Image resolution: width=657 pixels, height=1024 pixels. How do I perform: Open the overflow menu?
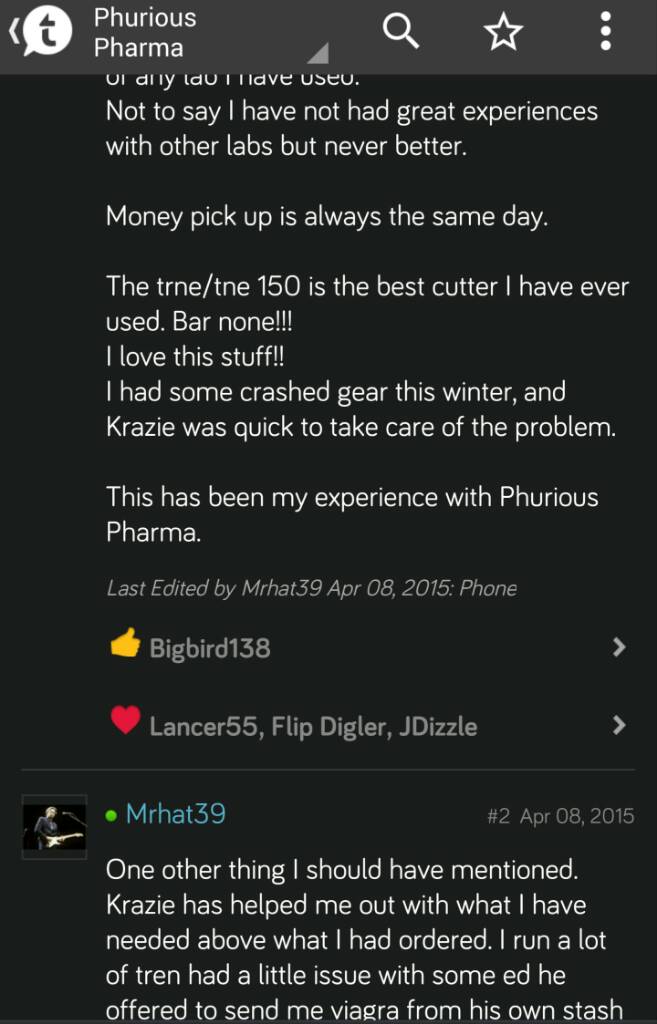click(606, 33)
